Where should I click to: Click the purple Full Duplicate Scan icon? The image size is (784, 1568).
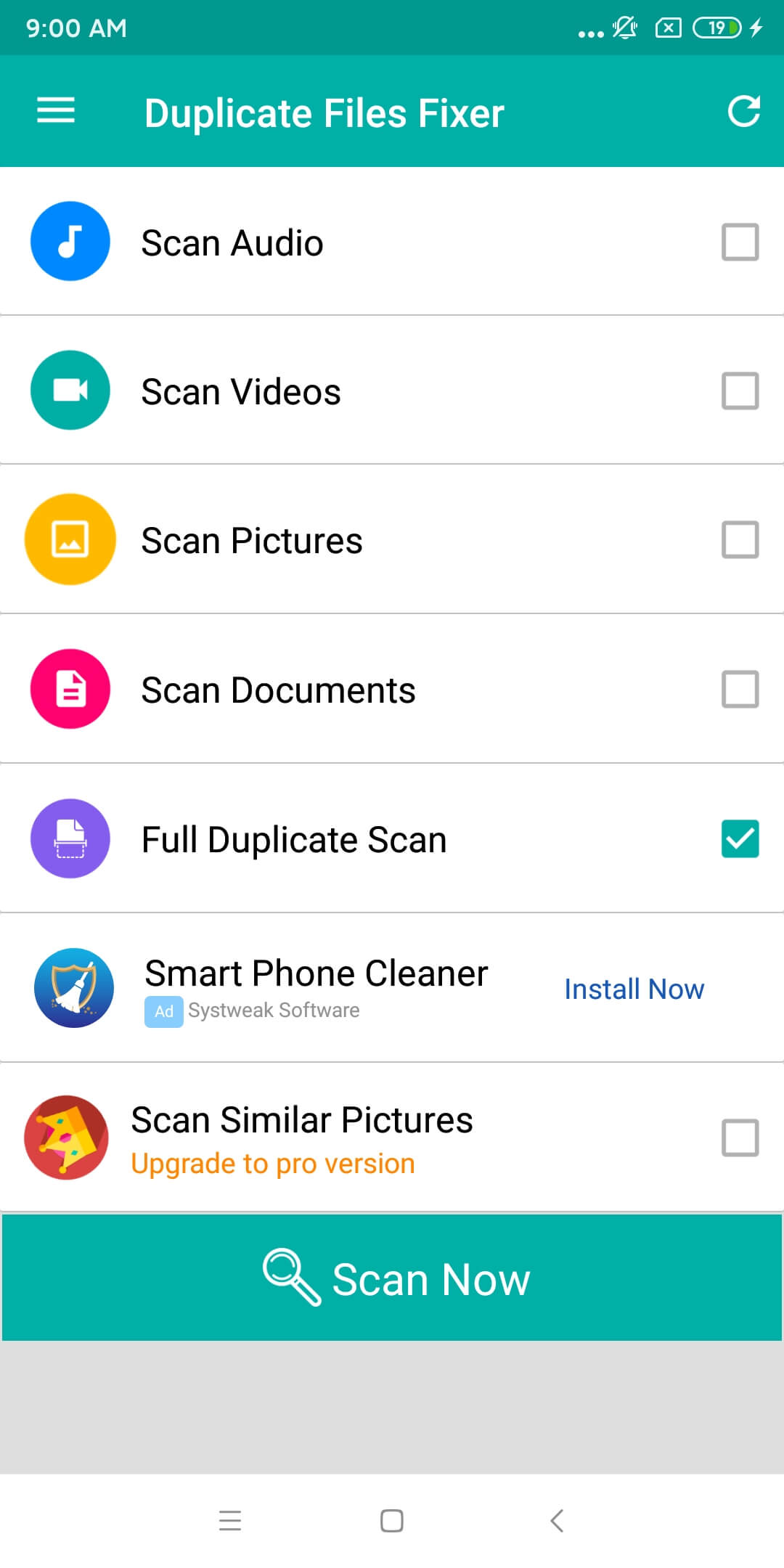click(70, 838)
